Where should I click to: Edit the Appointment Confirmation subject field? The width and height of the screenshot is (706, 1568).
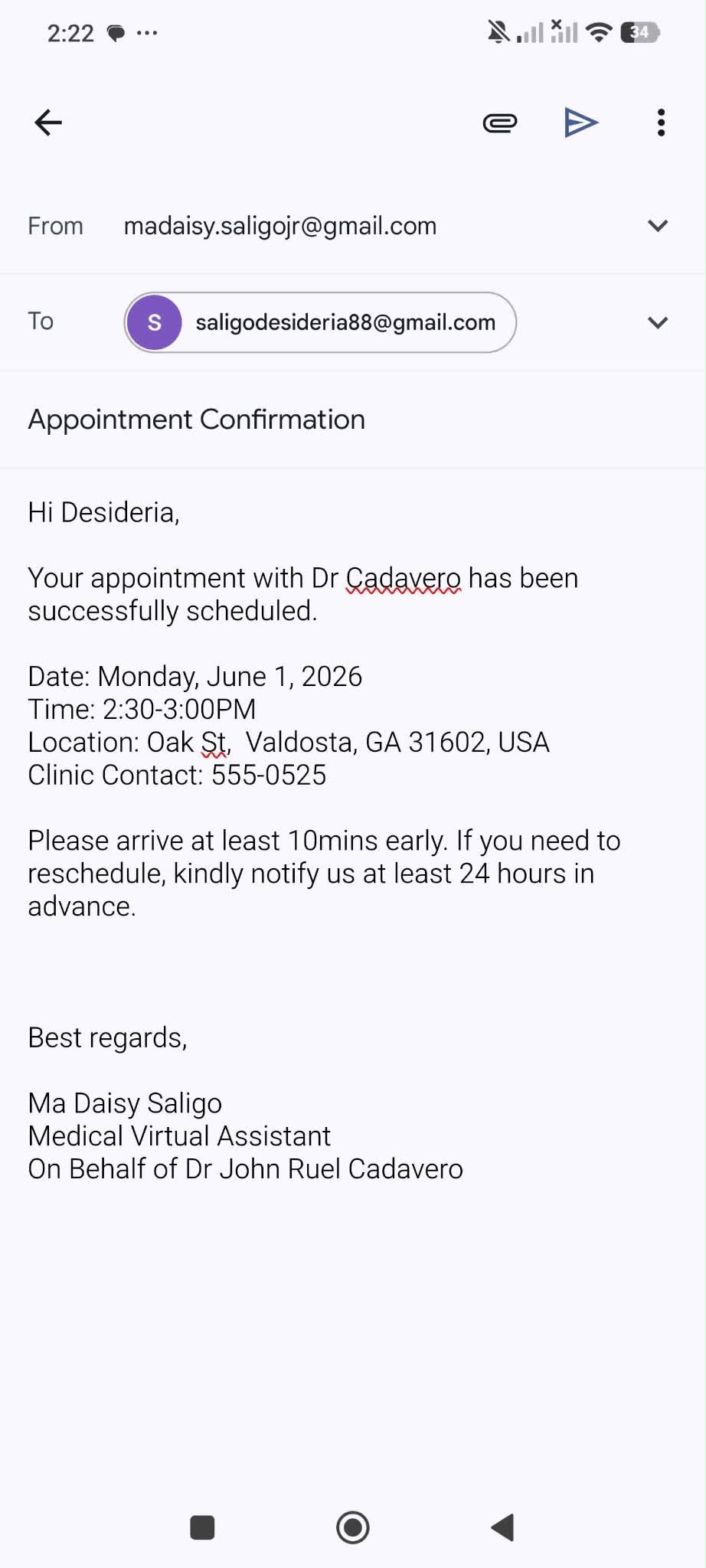tap(353, 420)
